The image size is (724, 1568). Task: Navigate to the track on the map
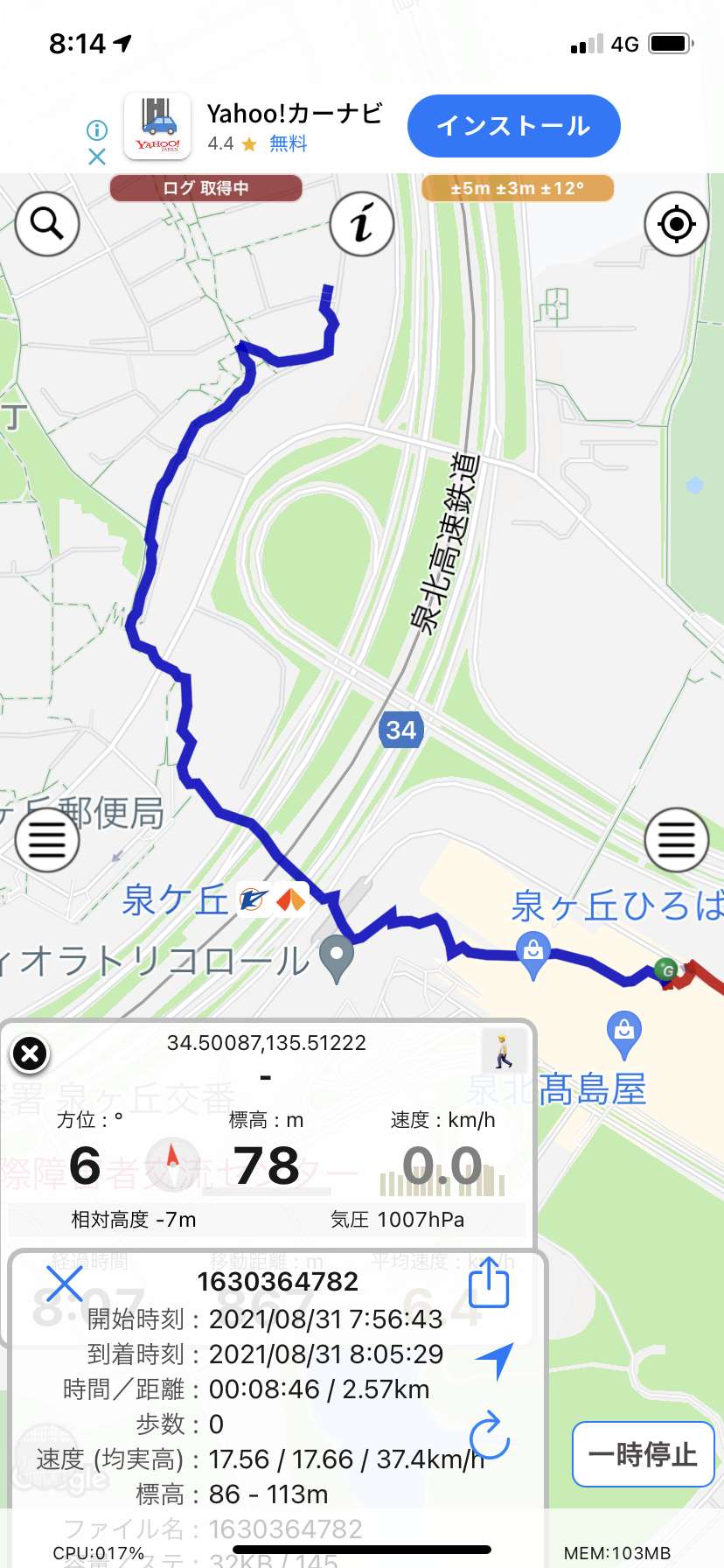494,1361
